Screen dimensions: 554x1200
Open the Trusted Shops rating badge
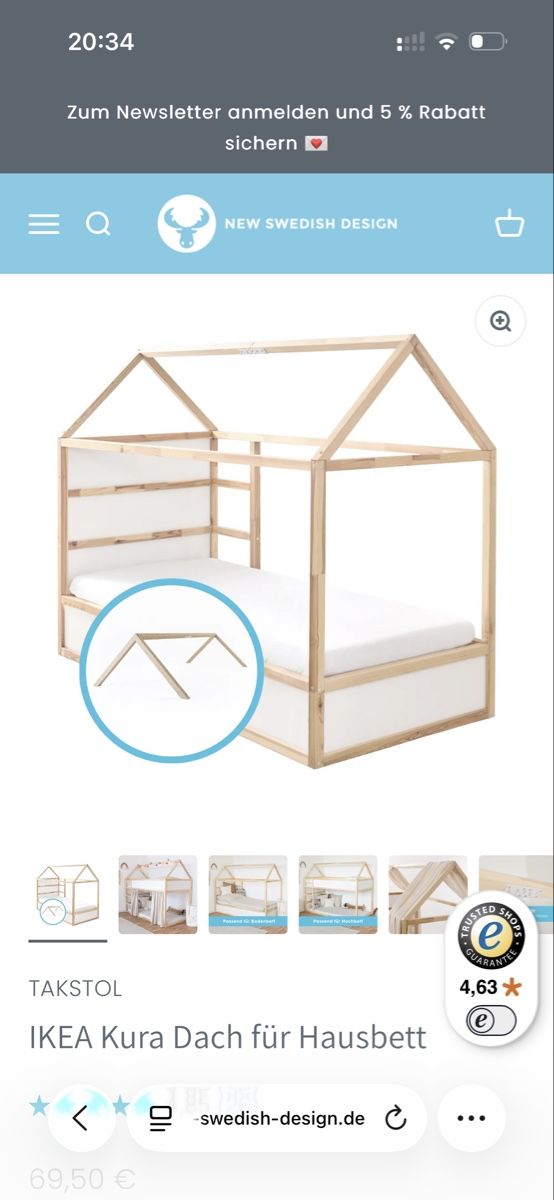coord(491,968)
